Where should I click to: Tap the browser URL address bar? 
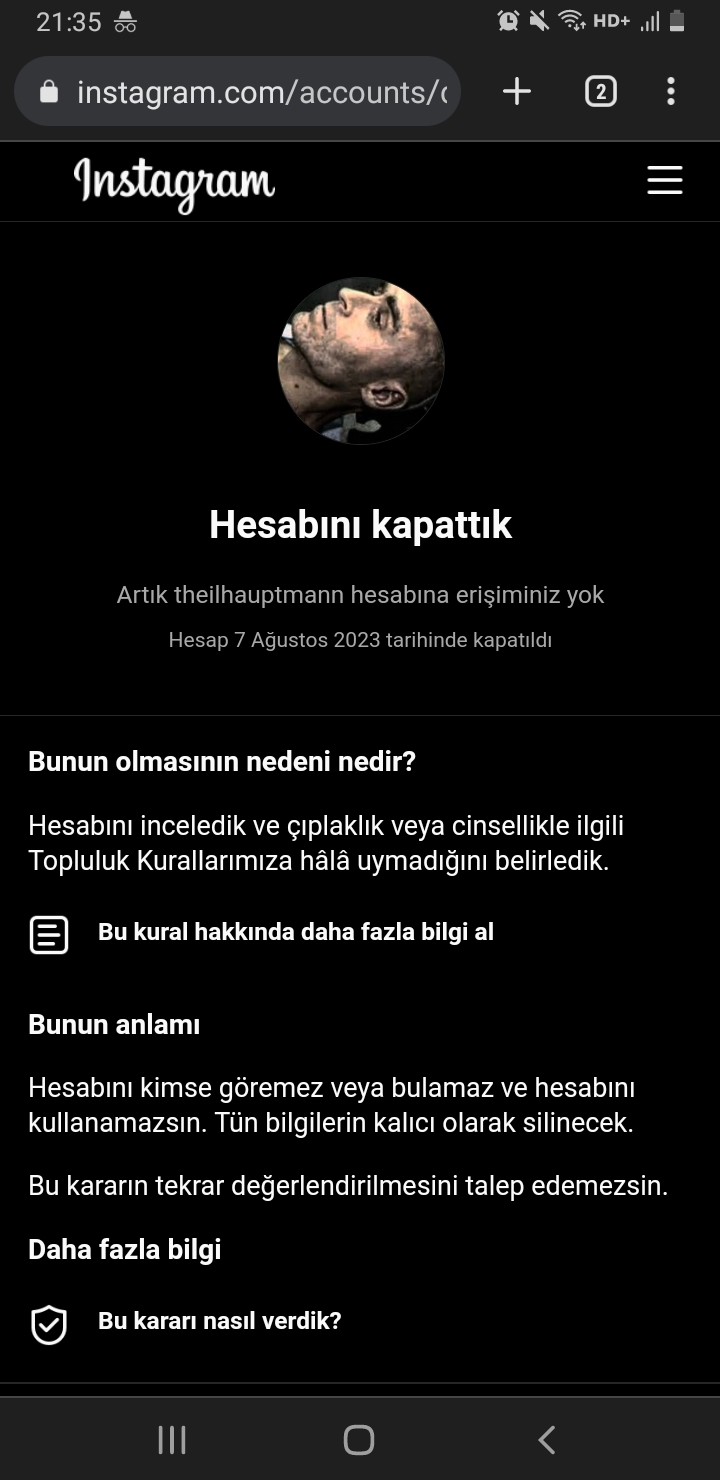click(237, 92)
